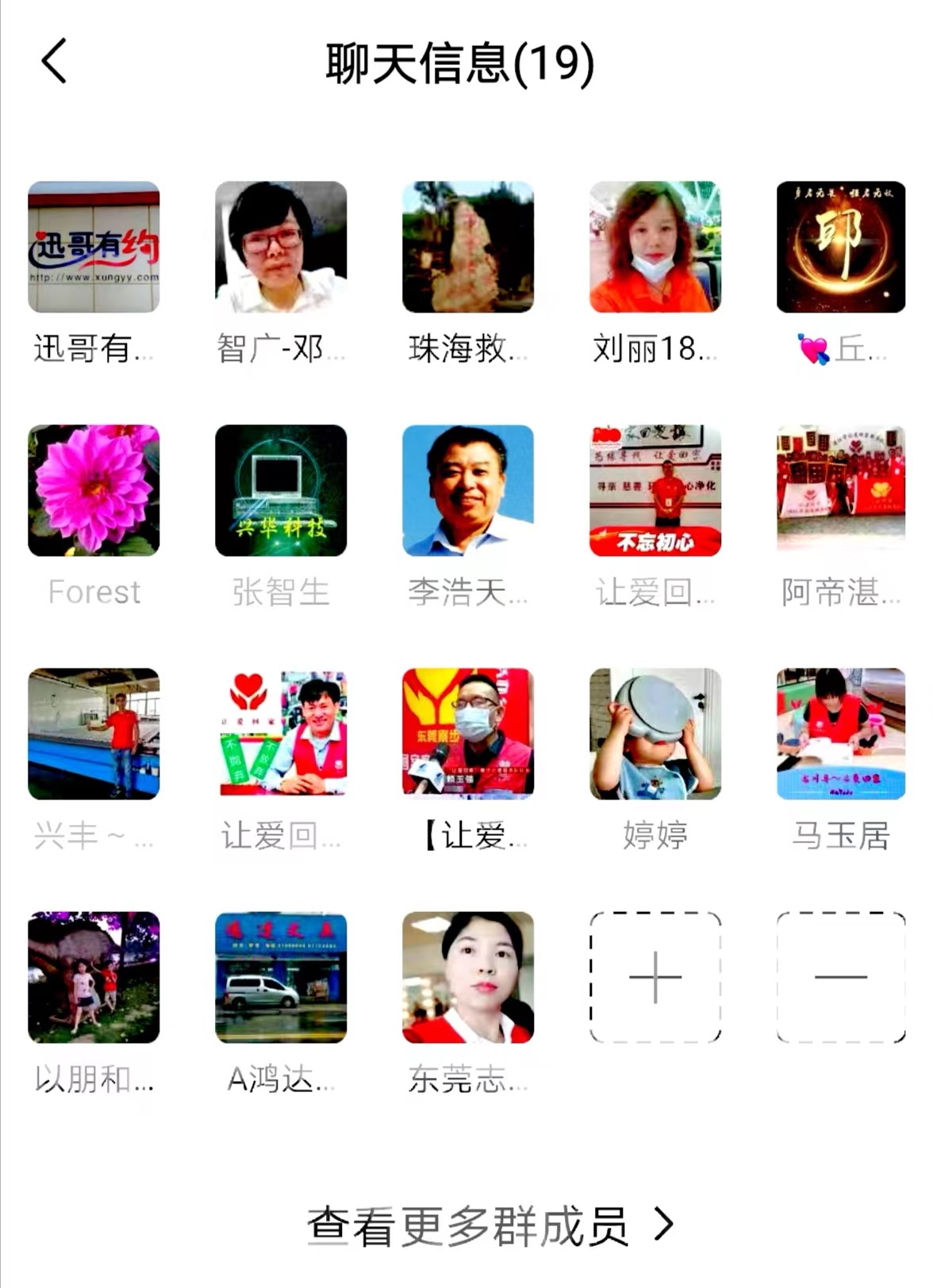Open the 邱 avatar member with heart emoji
This screenshot has width=933, height=1288.
841,247
